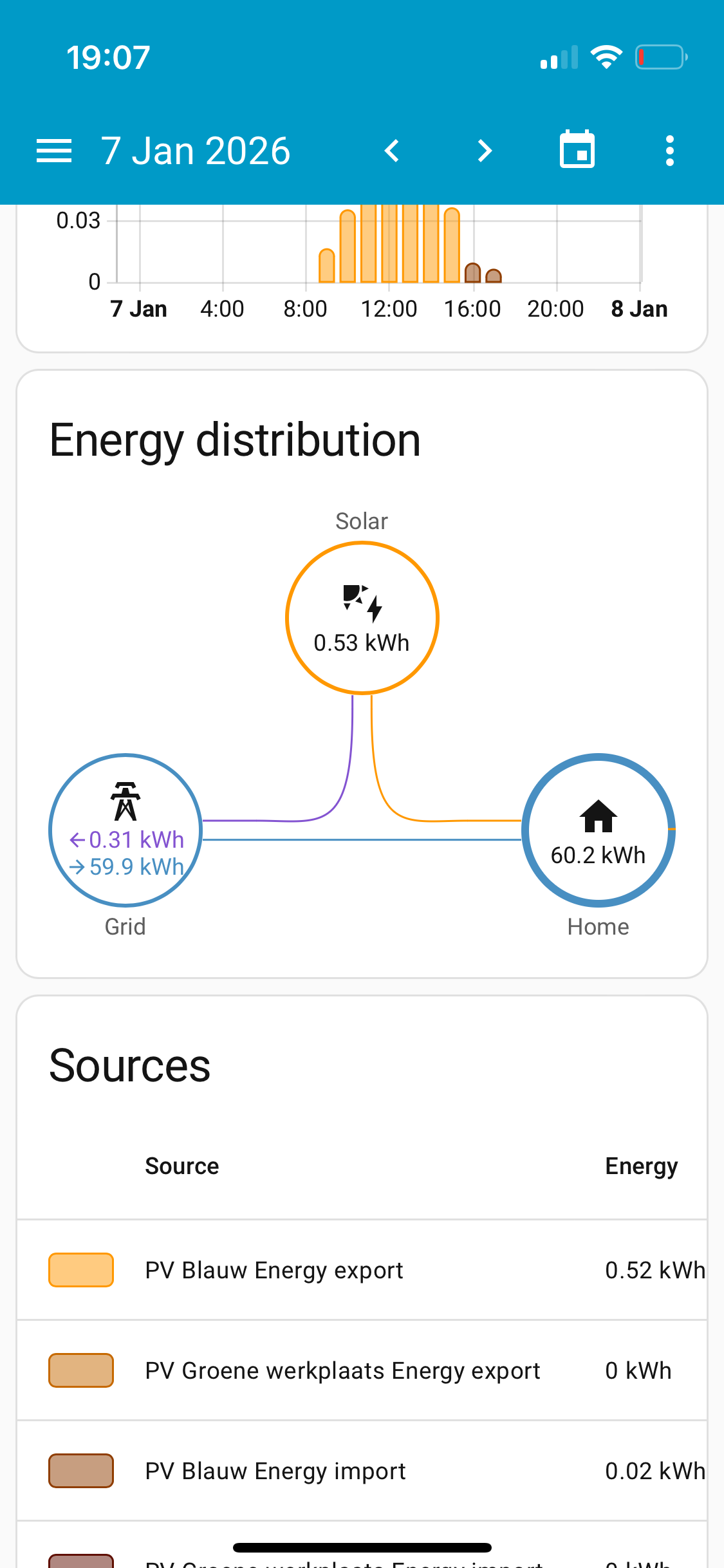Image resolution: width=724 pixels, height=1568 pixels.
Task: Go to the previous day
Action: coord(392,151)
